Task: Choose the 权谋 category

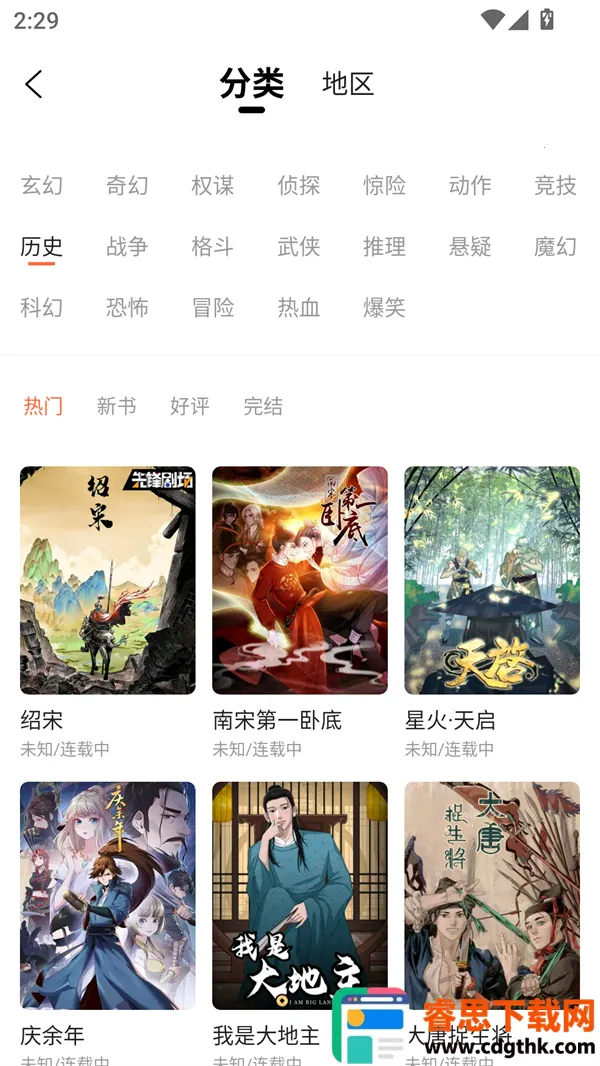Action: pyautogui.click(x=213, y=185)
